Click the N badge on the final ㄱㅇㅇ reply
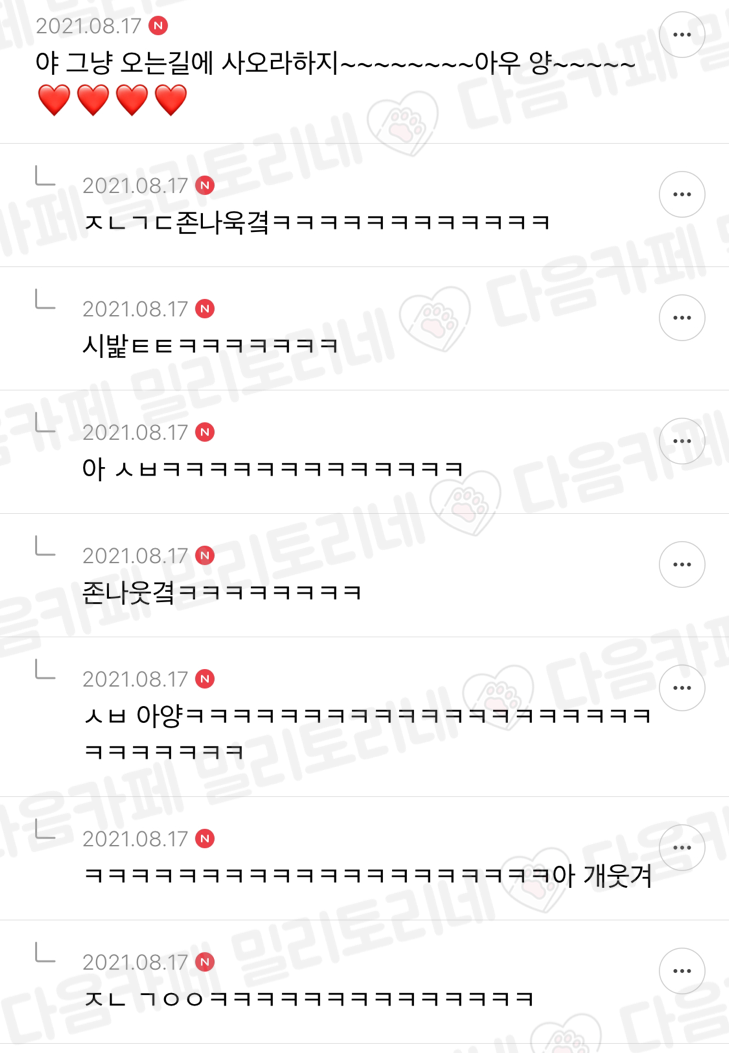This screenshot has width=729, height=1053. coord(207,960)
